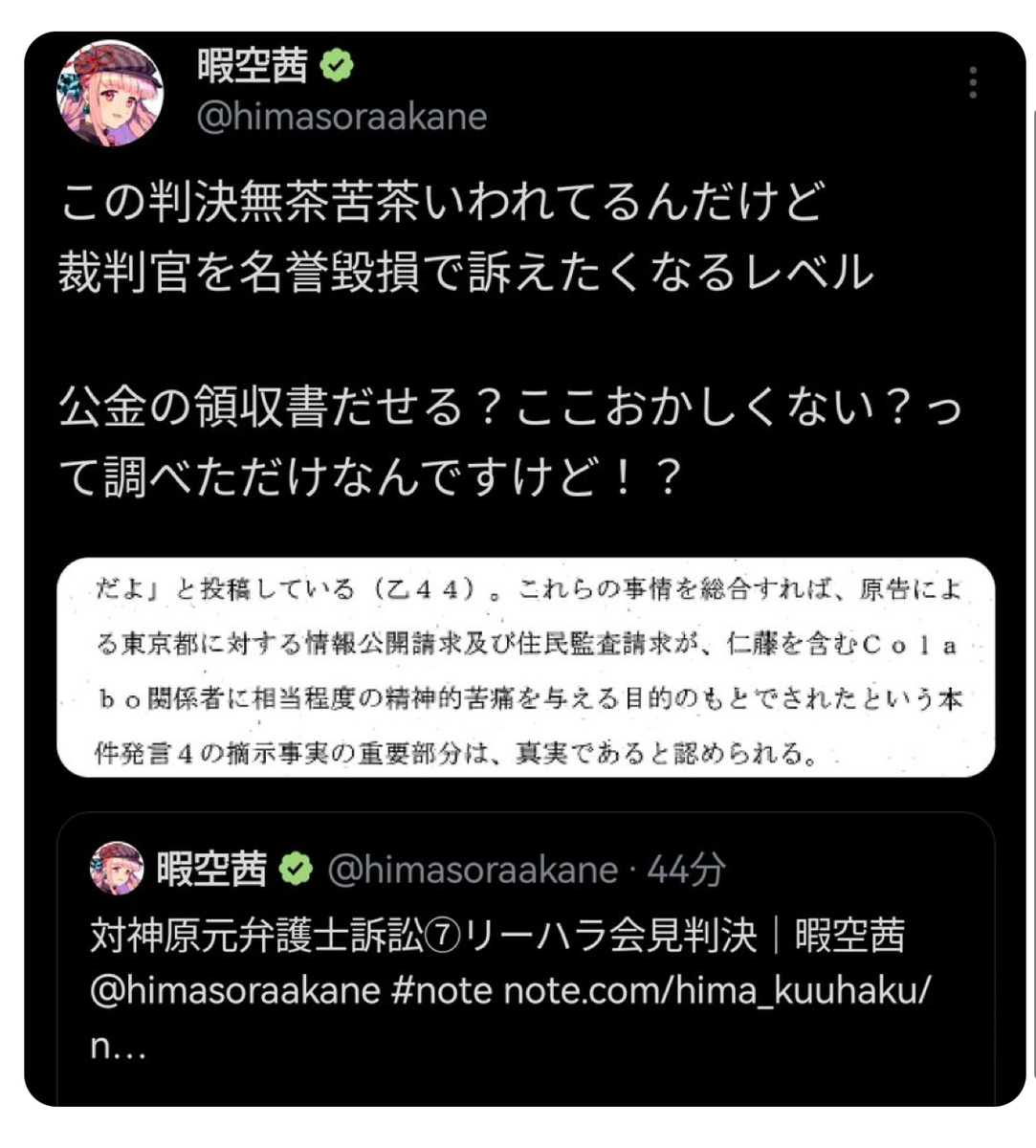Open 暇空茜's profile avatar
Image resolution: width=1036 pixels, height=1148 pixels.
pos(111,93)
